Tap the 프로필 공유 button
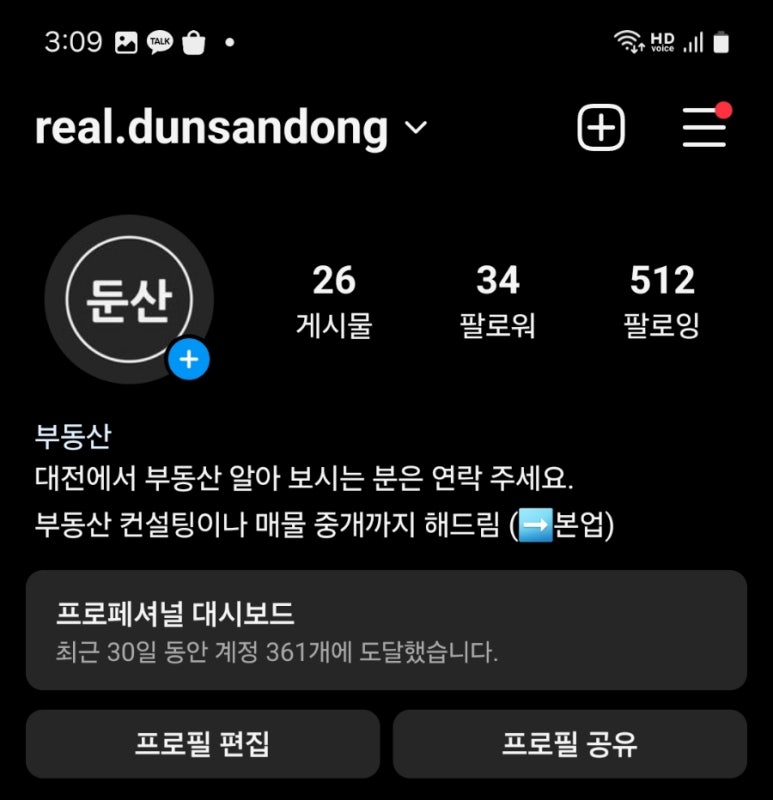Viewport: 773px width, 800px height. tap(569, 744)
